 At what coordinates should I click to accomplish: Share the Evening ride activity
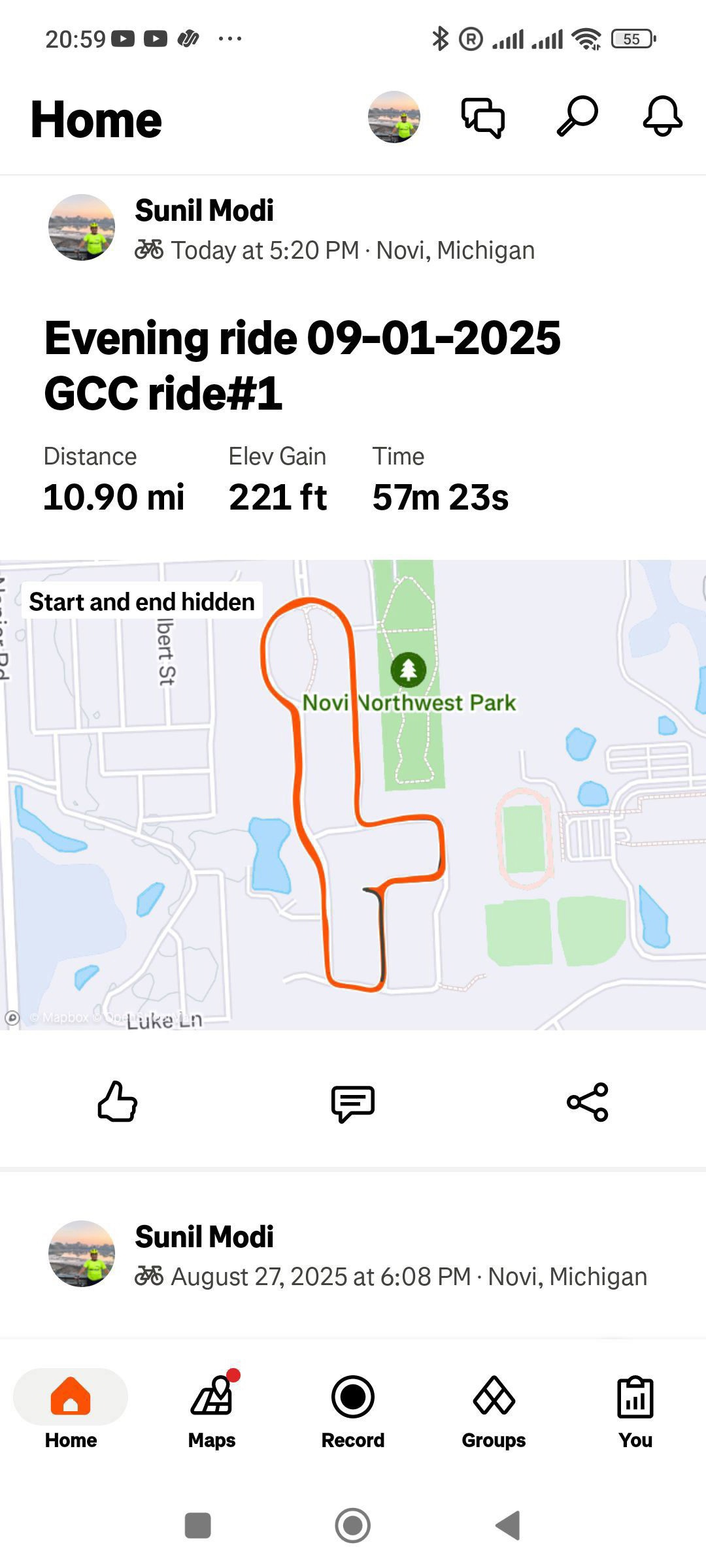click(x=588, y=1102)
